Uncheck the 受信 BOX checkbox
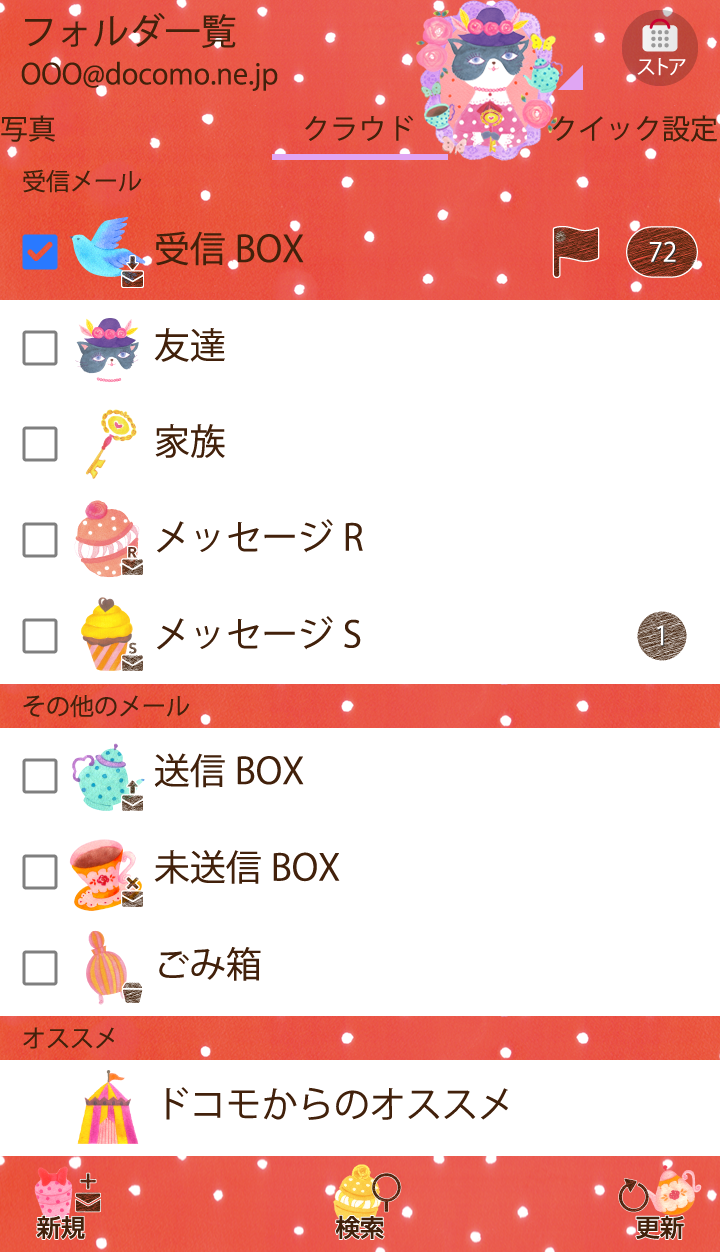Viewport: 720px width, 1252px height. [40, 251]
